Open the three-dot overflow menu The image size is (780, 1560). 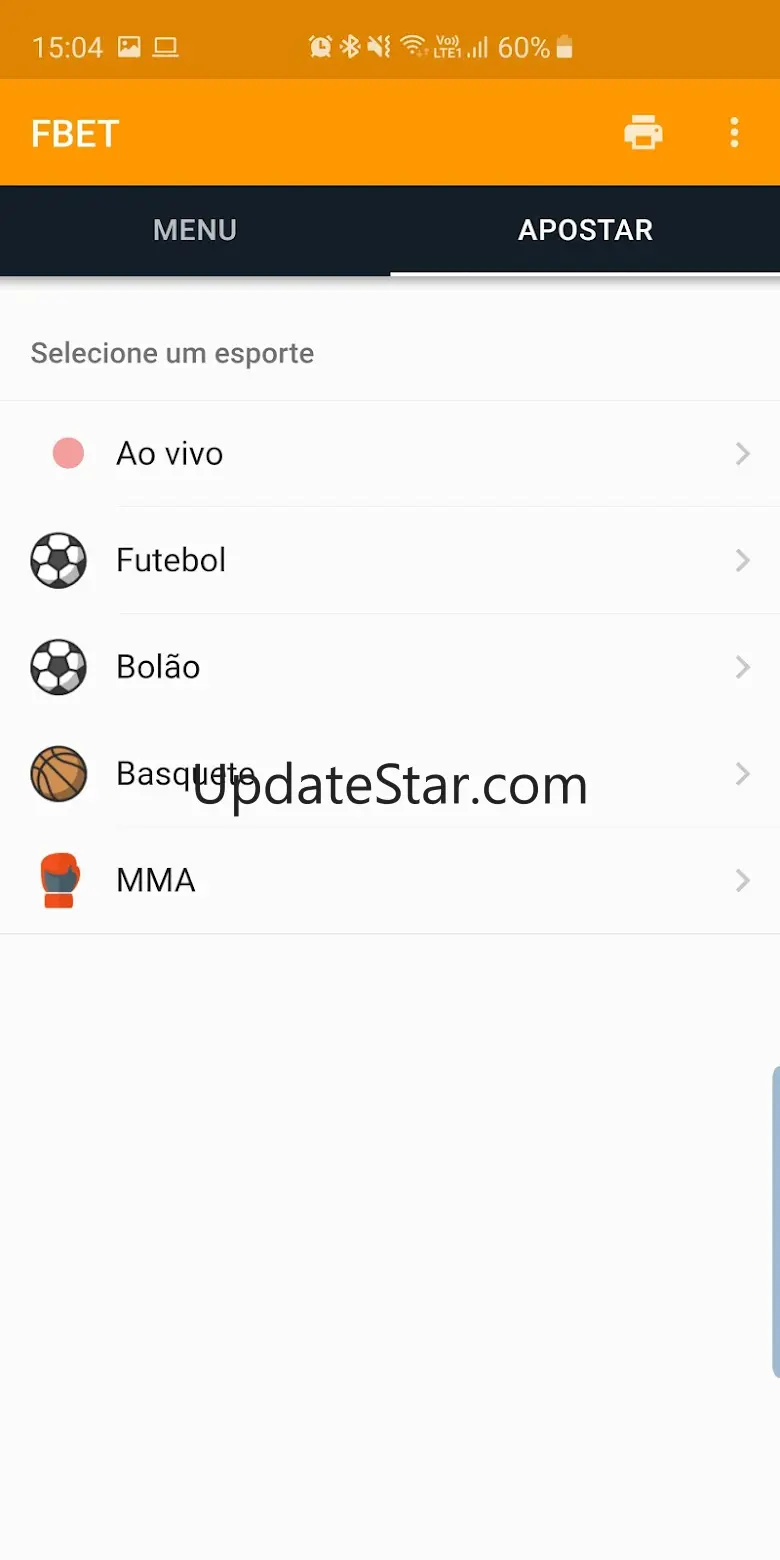pyautogui.click(x=734, y=132)
